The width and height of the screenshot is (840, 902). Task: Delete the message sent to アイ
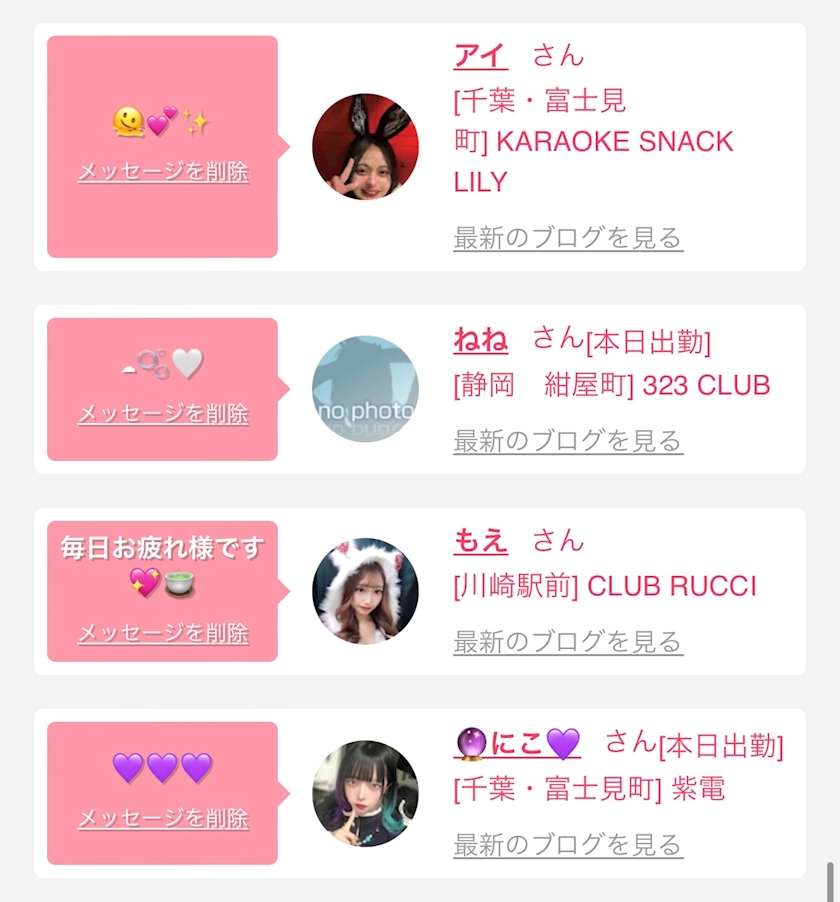163,172
